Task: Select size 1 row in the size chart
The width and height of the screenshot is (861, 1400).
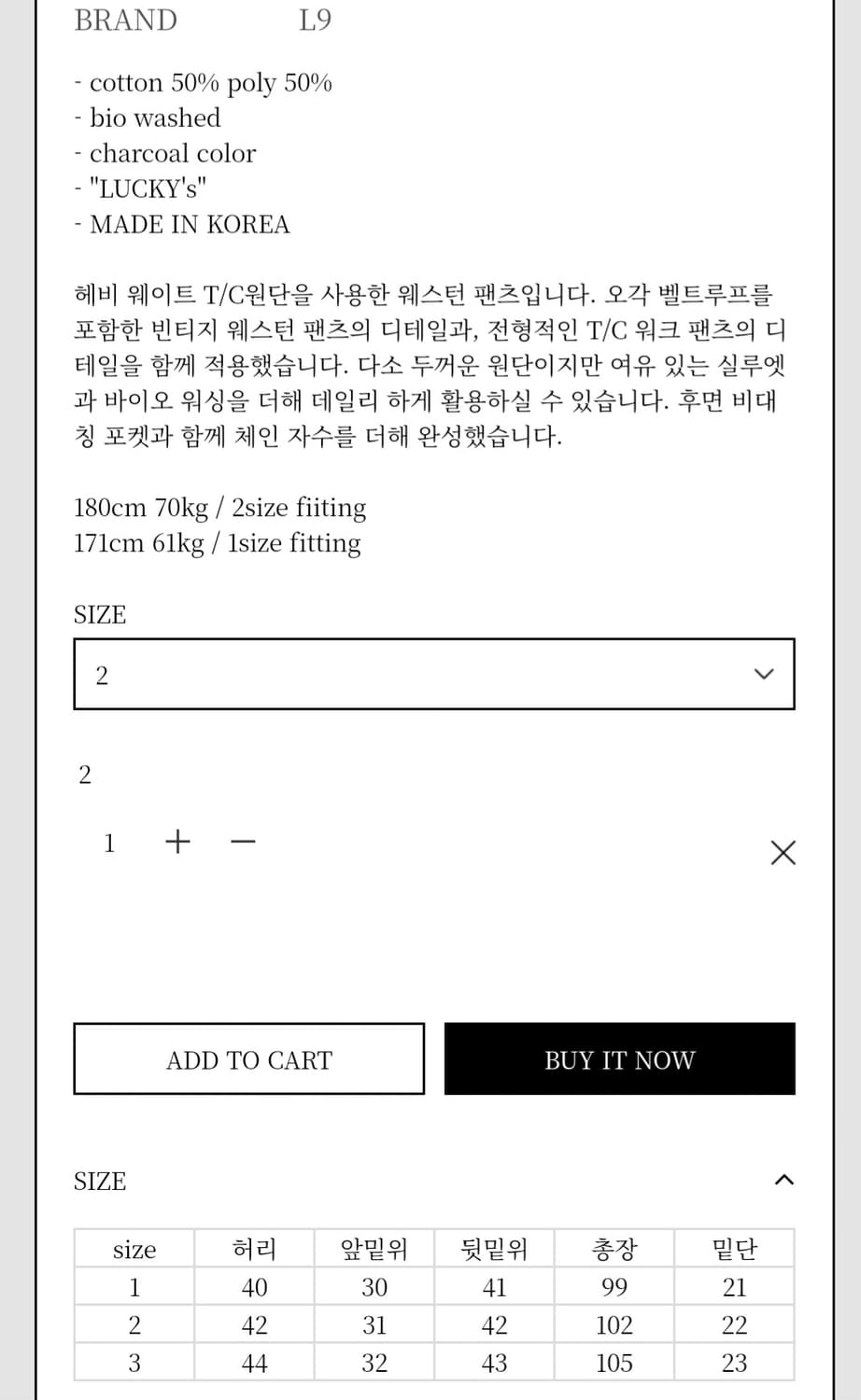Action: (x=134, y=1287)
